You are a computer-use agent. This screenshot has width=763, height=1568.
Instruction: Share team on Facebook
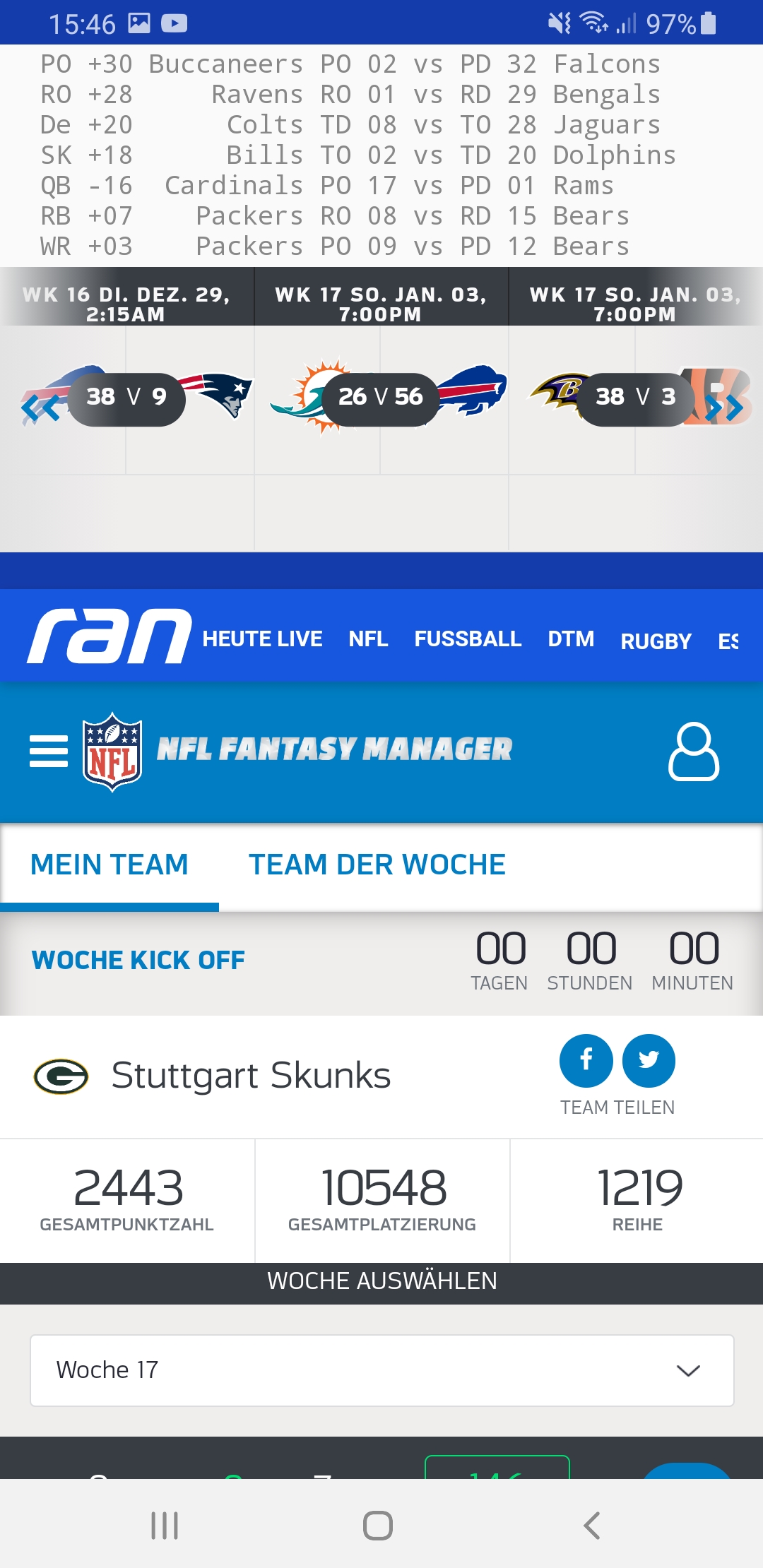tap(586, 1060)
